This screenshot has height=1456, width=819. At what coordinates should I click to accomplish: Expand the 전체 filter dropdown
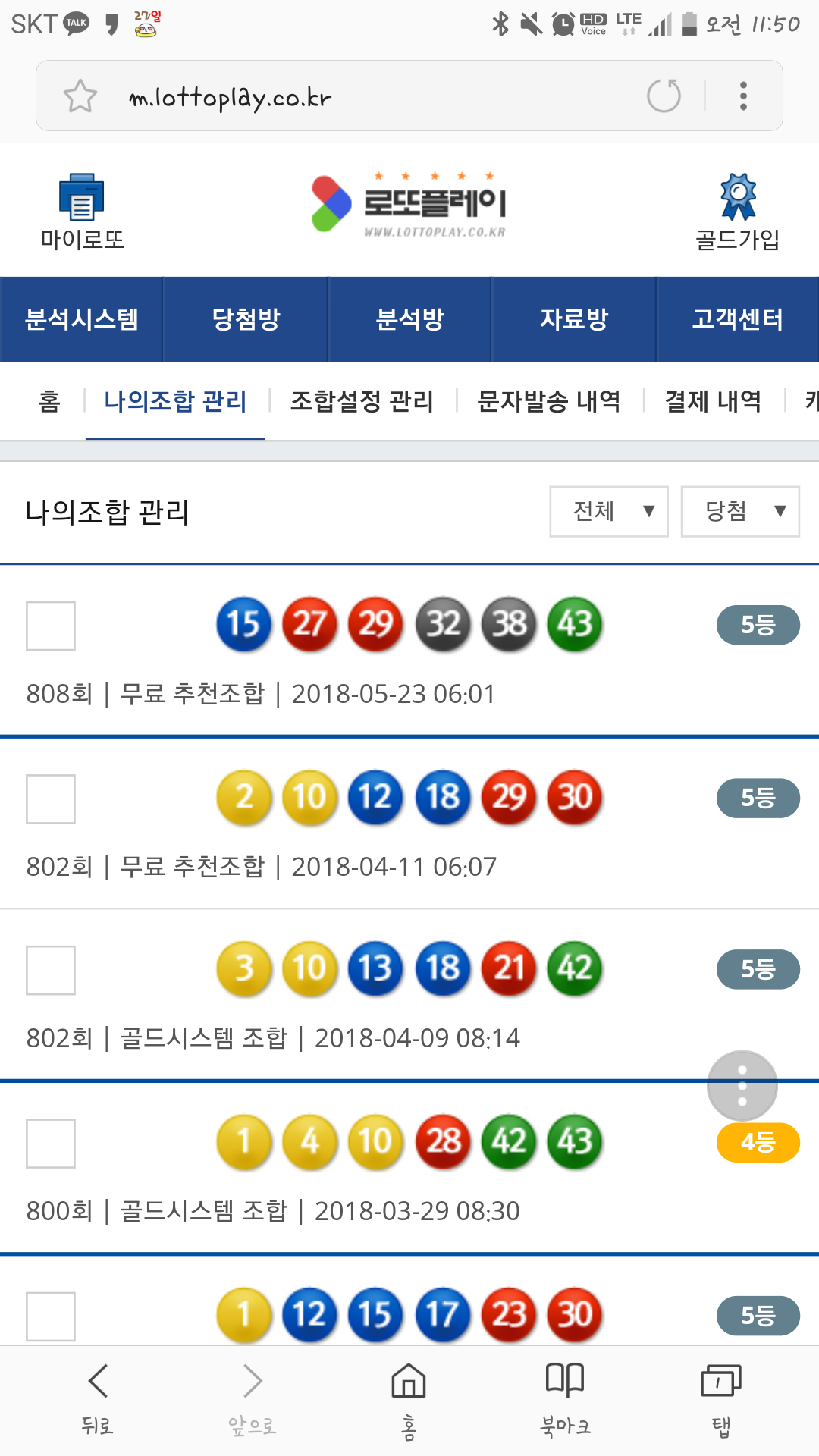coord(609,512)
